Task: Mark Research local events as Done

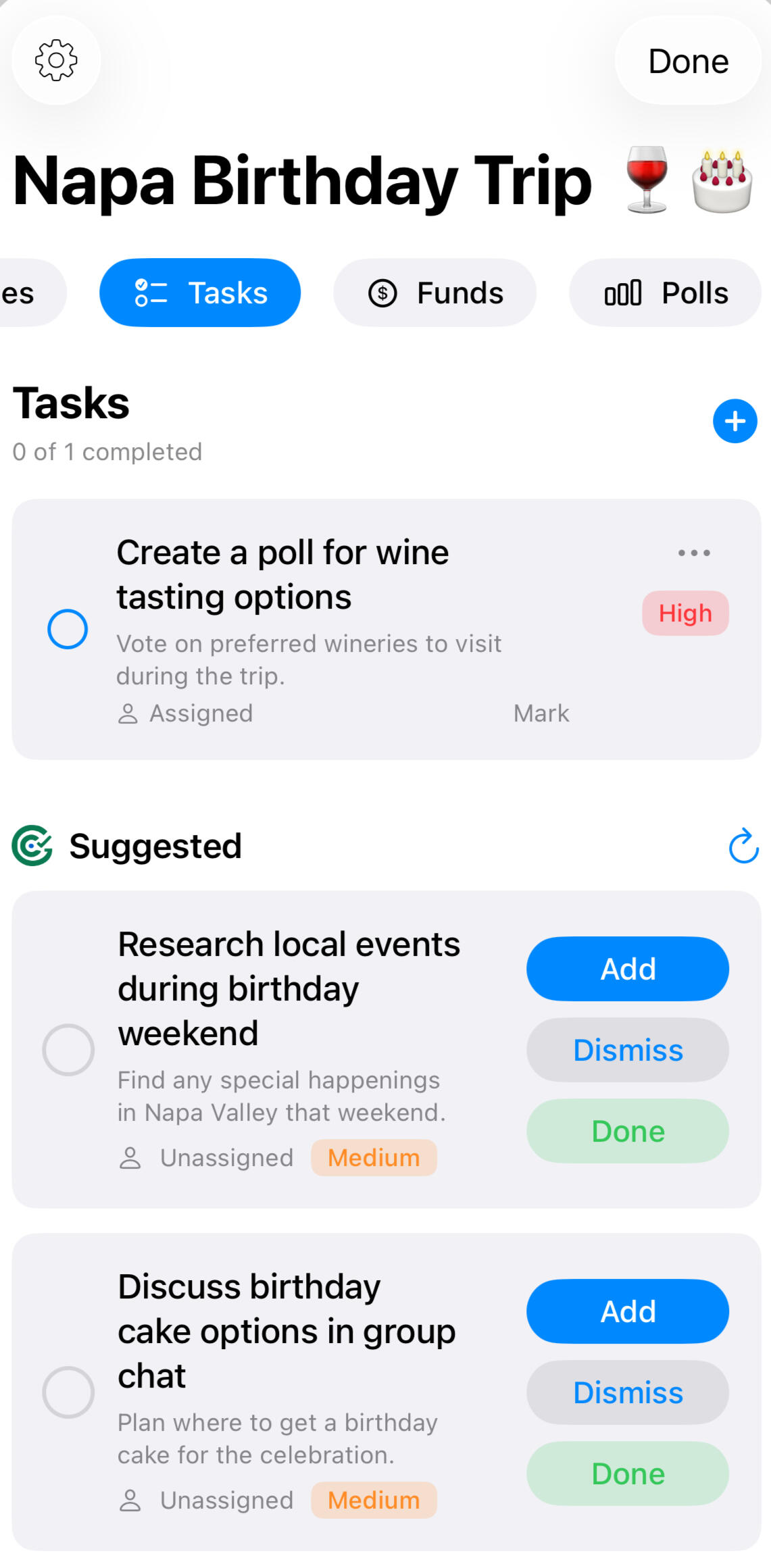Action: coord(627,1131)
